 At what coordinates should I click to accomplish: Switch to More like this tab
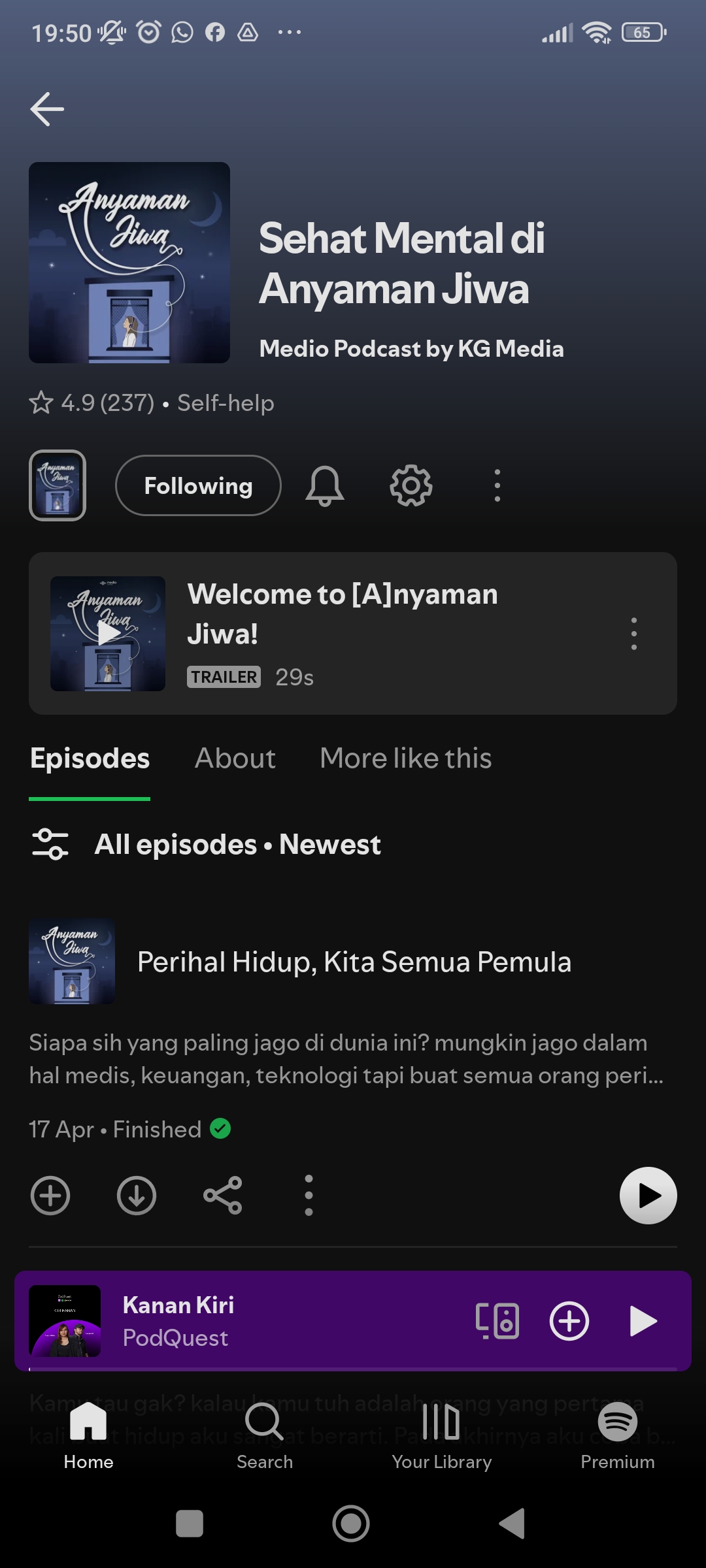pos(405,759)
